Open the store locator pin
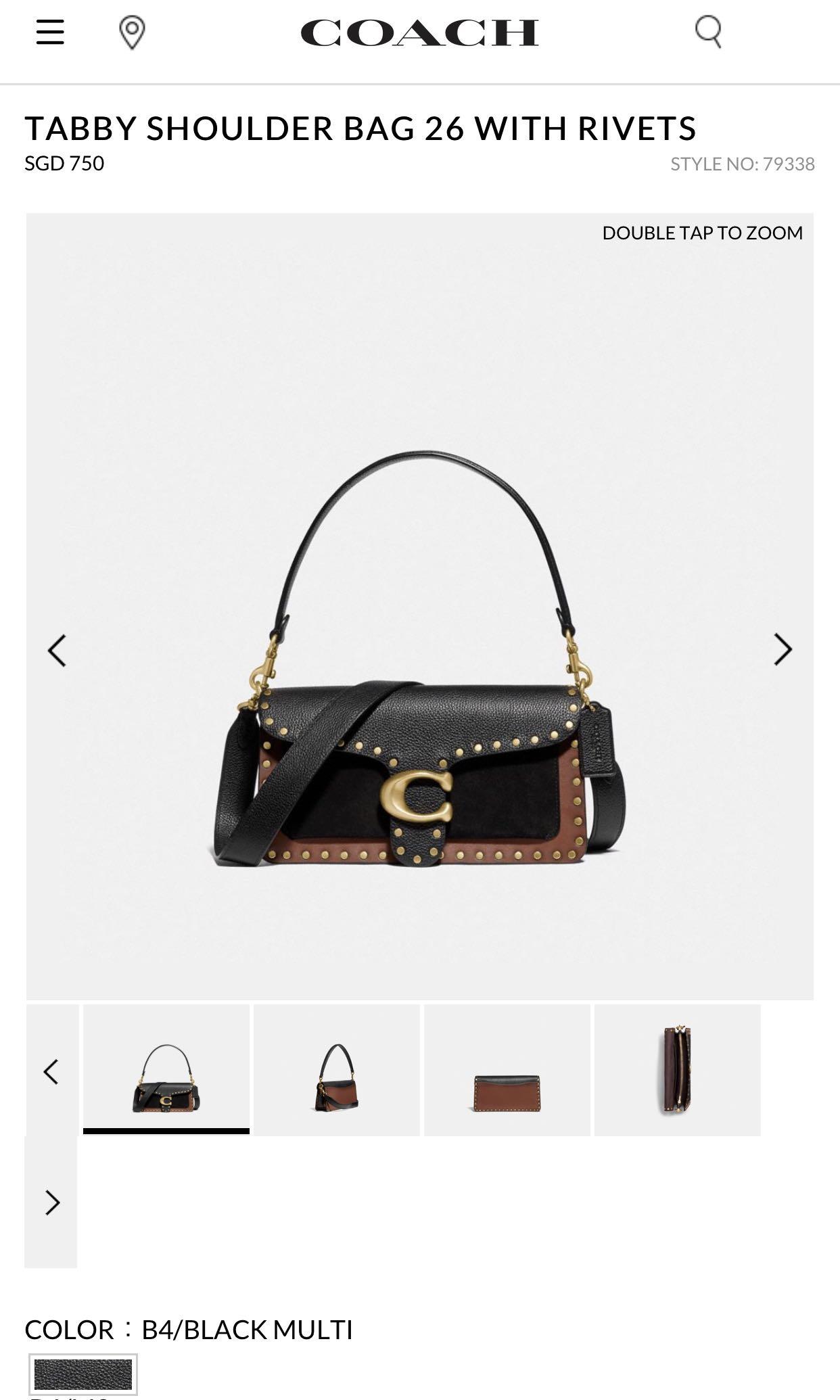Image resolution: width=840 pixels, height=1400 pixels. pyautogui.click(x=132, y=32)
